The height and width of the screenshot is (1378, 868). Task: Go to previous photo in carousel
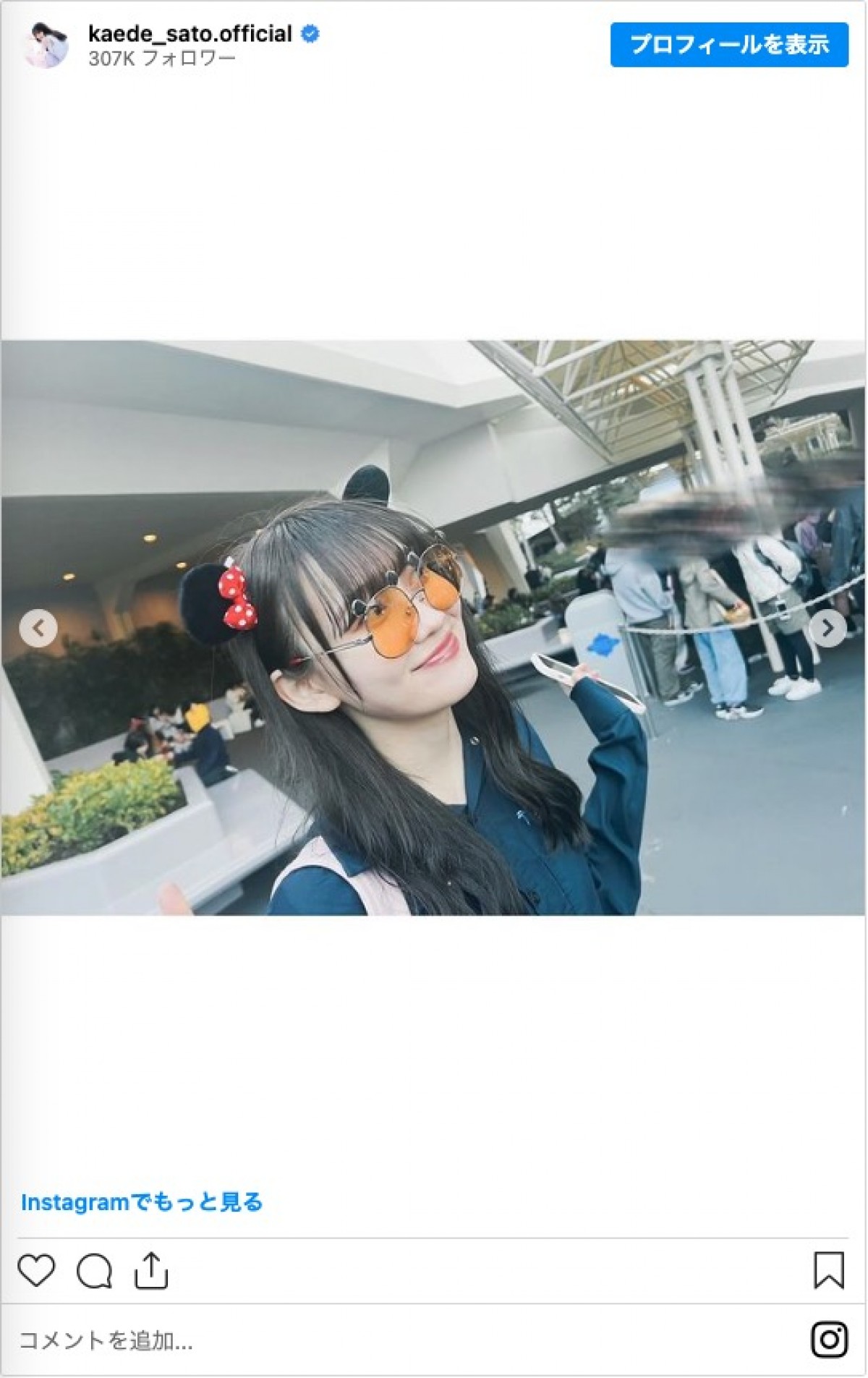click(39, 628)
